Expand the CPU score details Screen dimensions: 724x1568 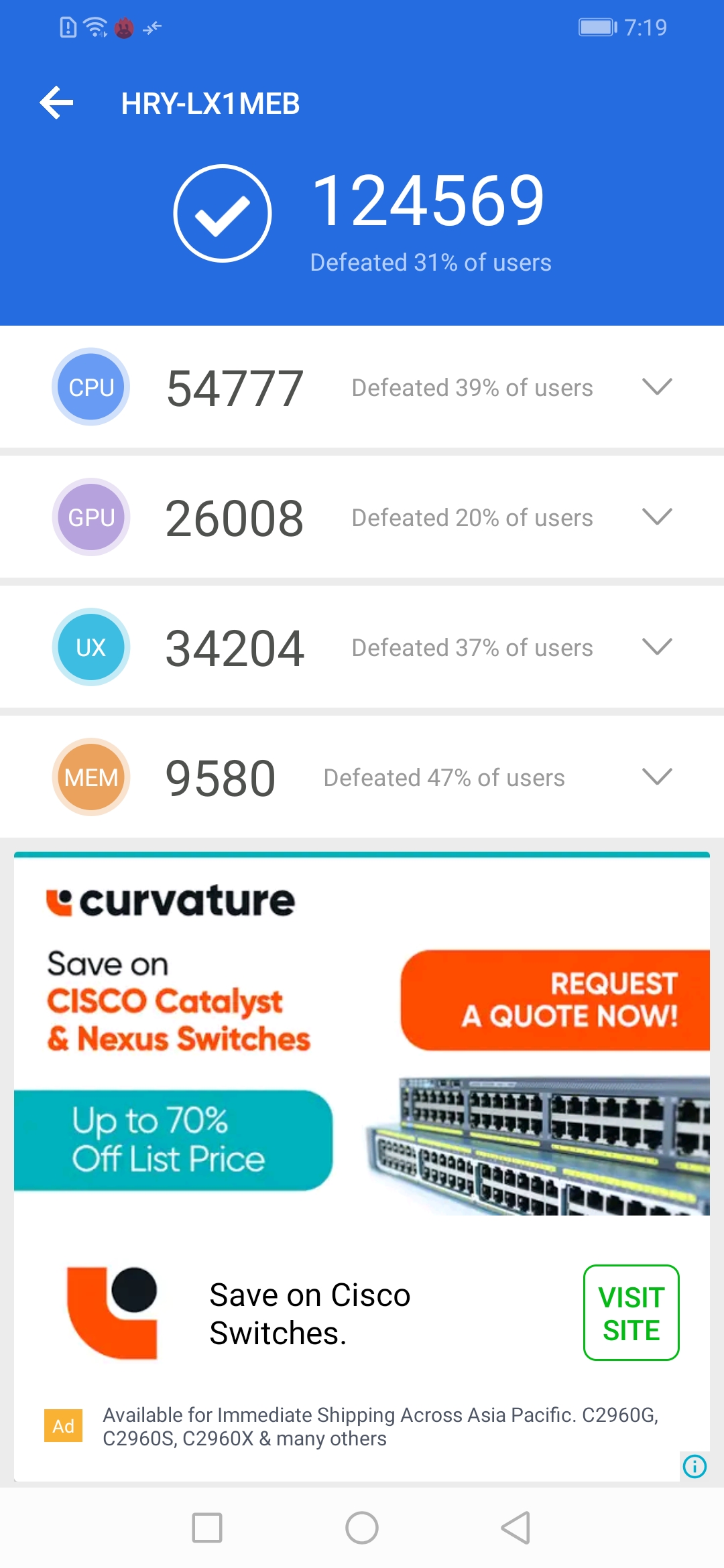(x=656, y=387)
